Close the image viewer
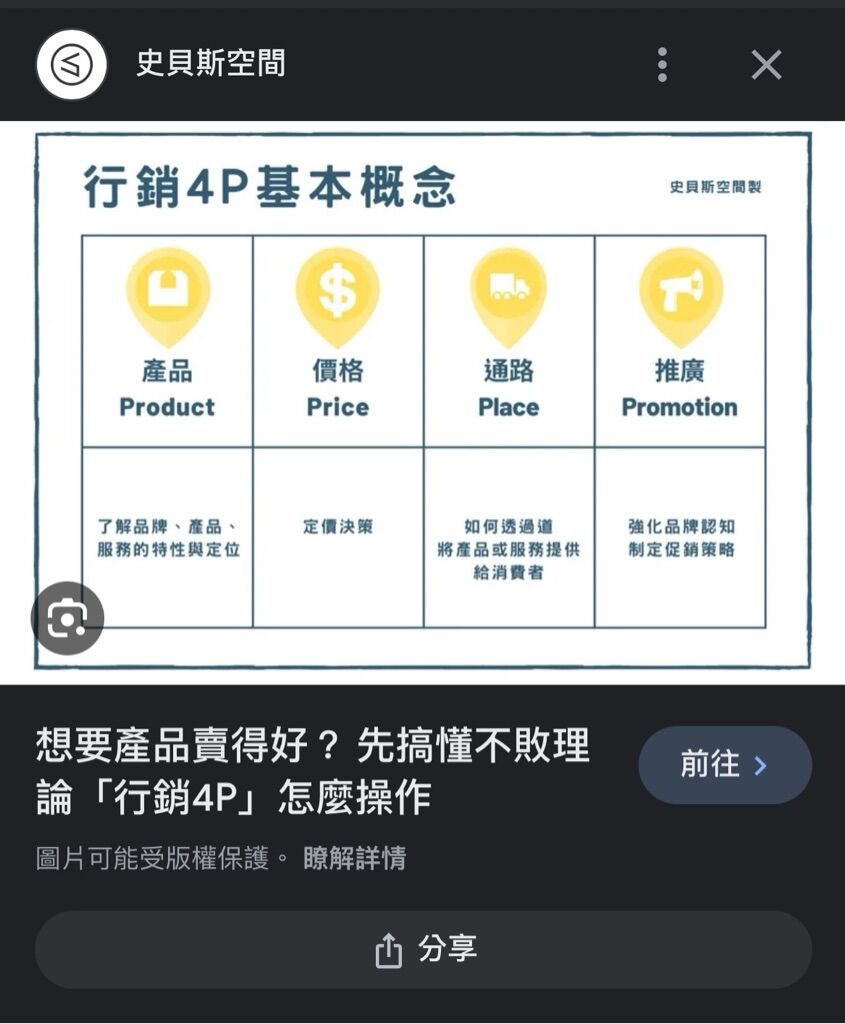The height and width of the screenshot is (1024, 845). [x=766, y=65]
